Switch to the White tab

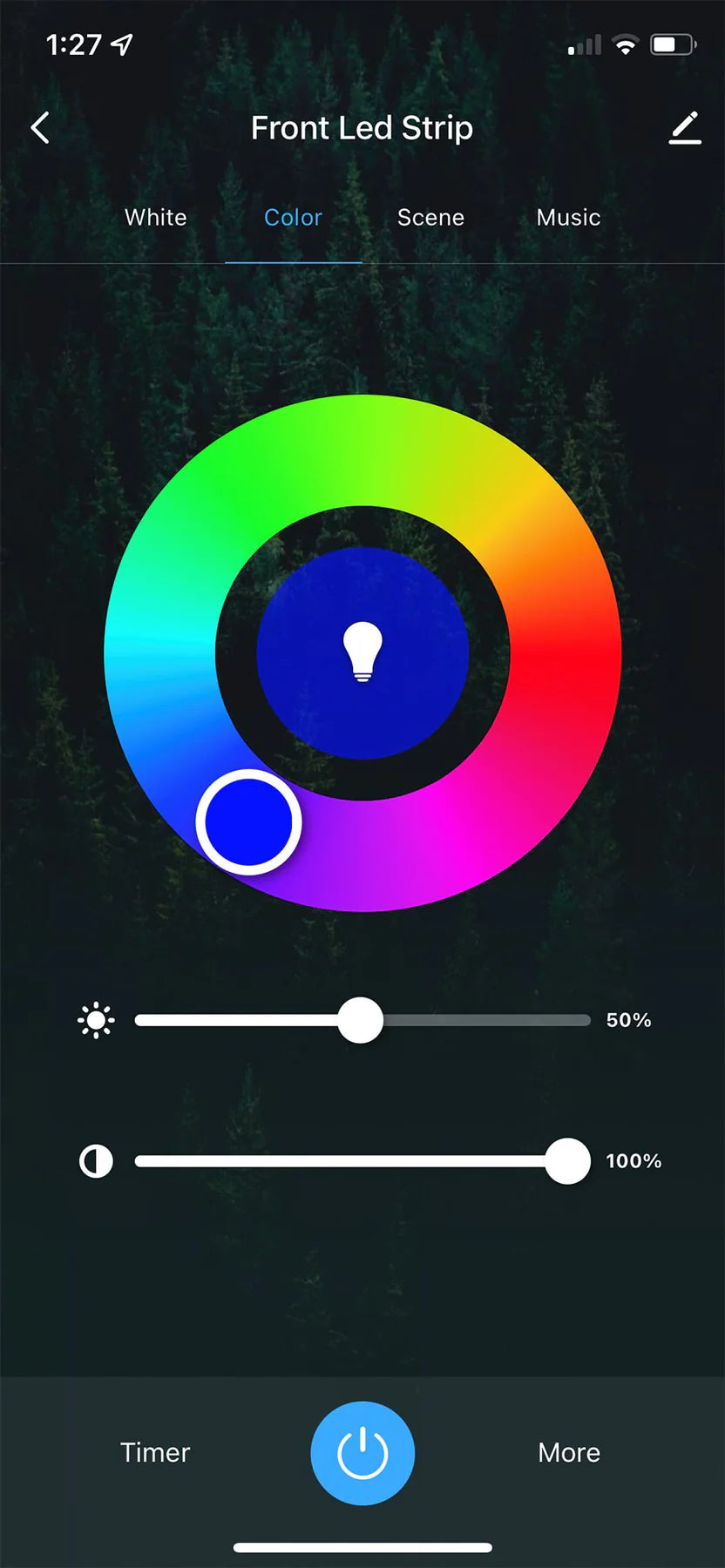pyautogui.click(x=156, y=218)
